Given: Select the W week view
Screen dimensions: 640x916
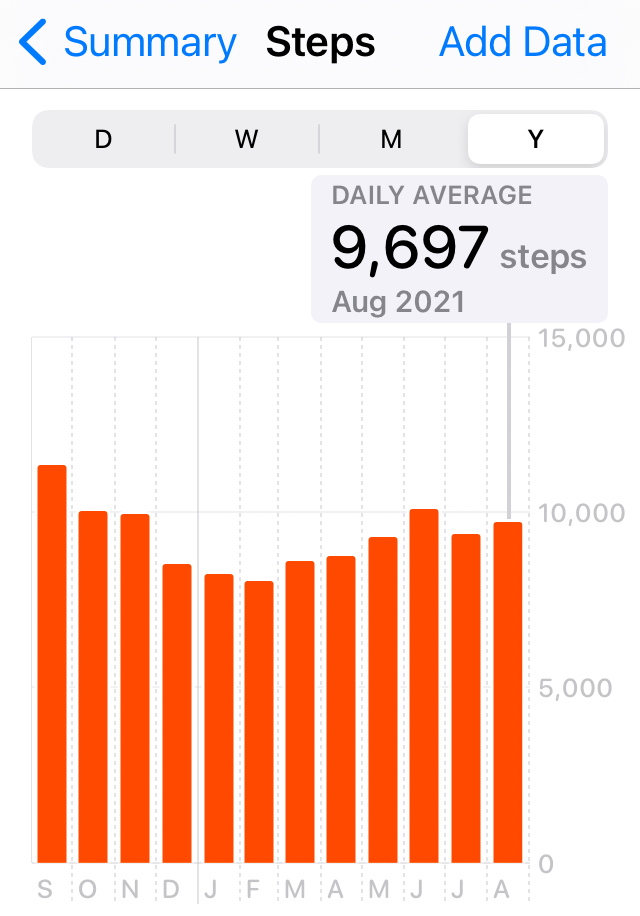Looking at the screenshot, I should point(247,139).
